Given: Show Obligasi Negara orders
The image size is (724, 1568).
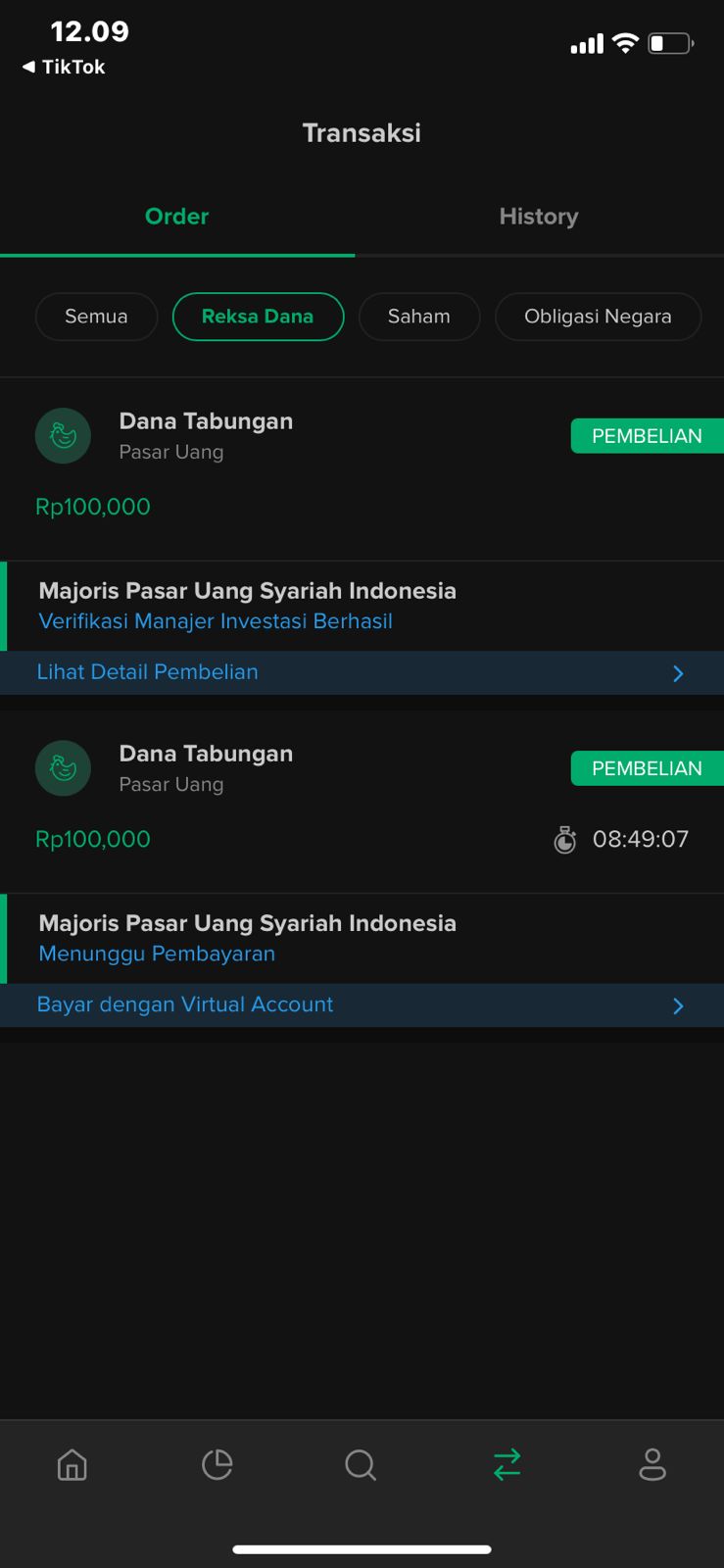Looking at the screenshot, I should coord(598,317).
